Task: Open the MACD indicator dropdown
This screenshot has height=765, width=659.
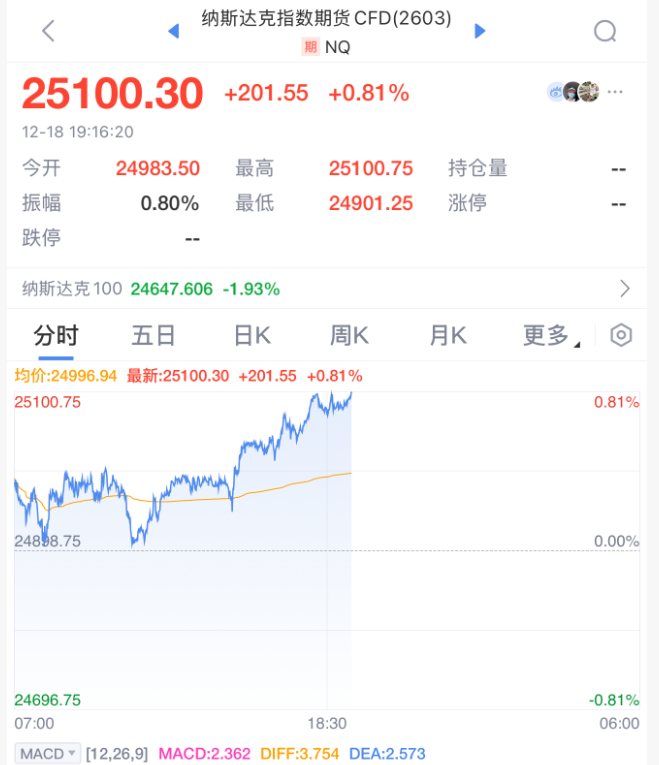Action: [x=47, y=753]
